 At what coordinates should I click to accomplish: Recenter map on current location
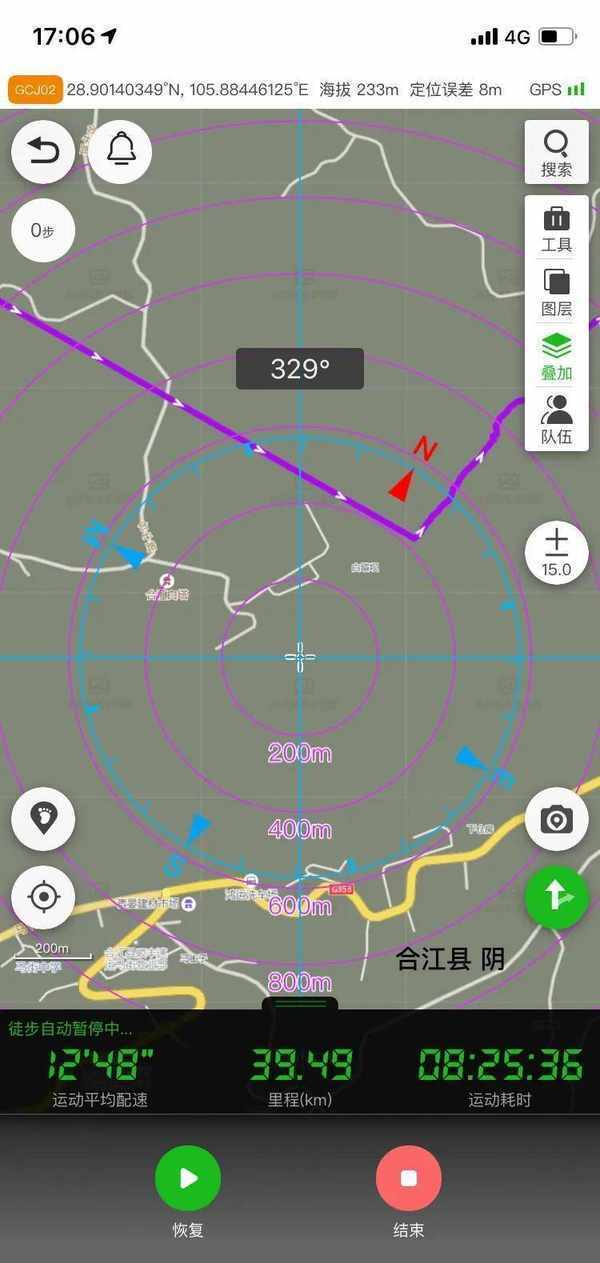(x=43, y=897)
